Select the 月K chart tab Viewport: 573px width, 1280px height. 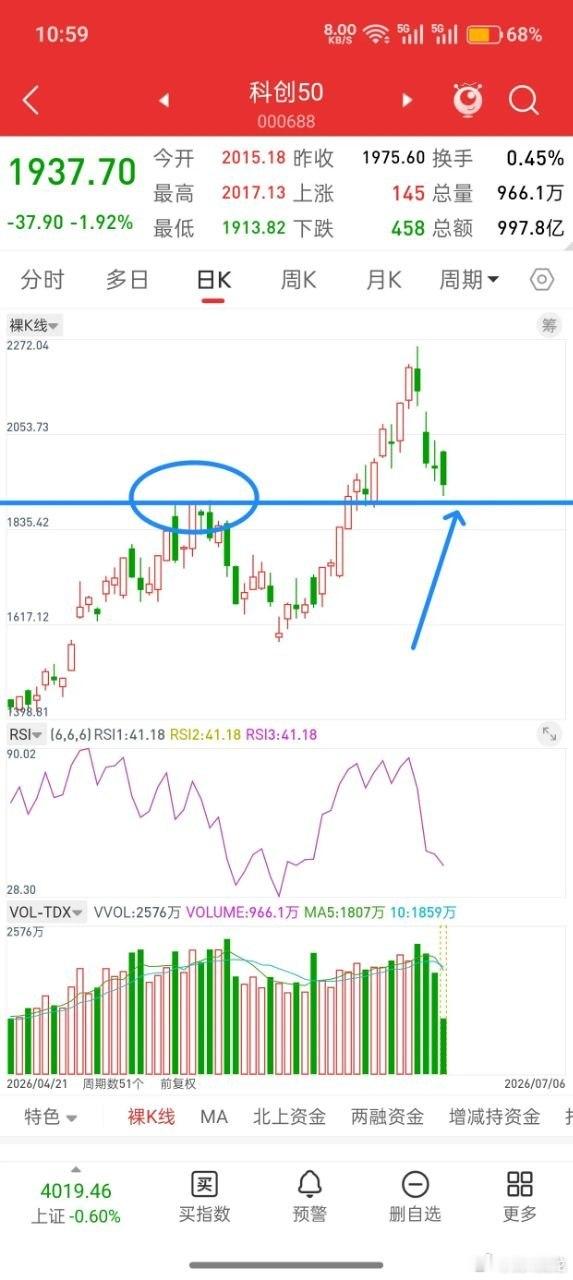click(x=383, y=279)
